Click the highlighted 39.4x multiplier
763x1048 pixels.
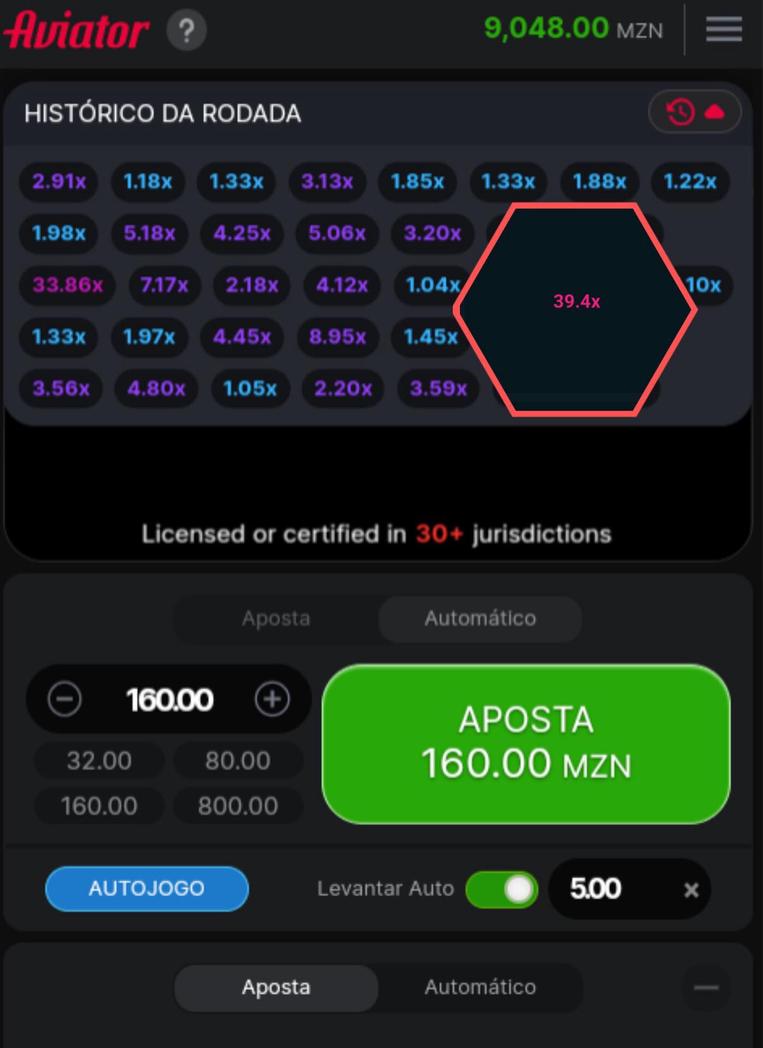576,301
